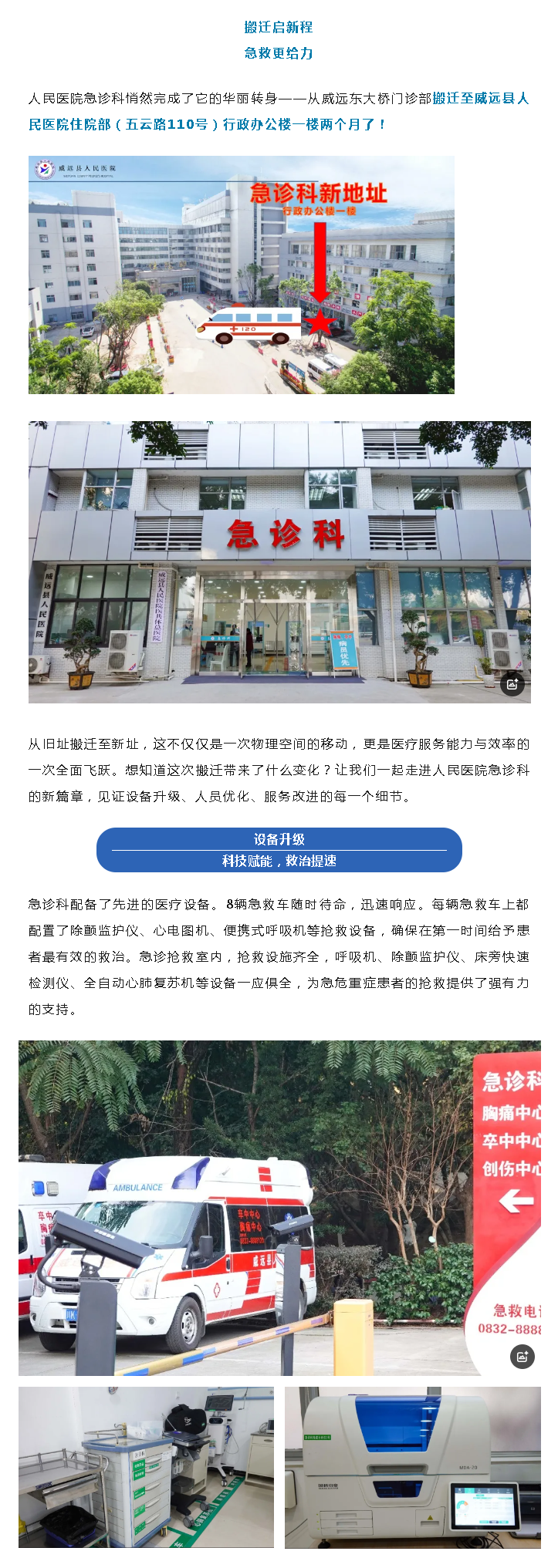Viewport: 558px width, 1568px height.
Task: View the white analyzer machine photo
Action: tap(412, 1468)
